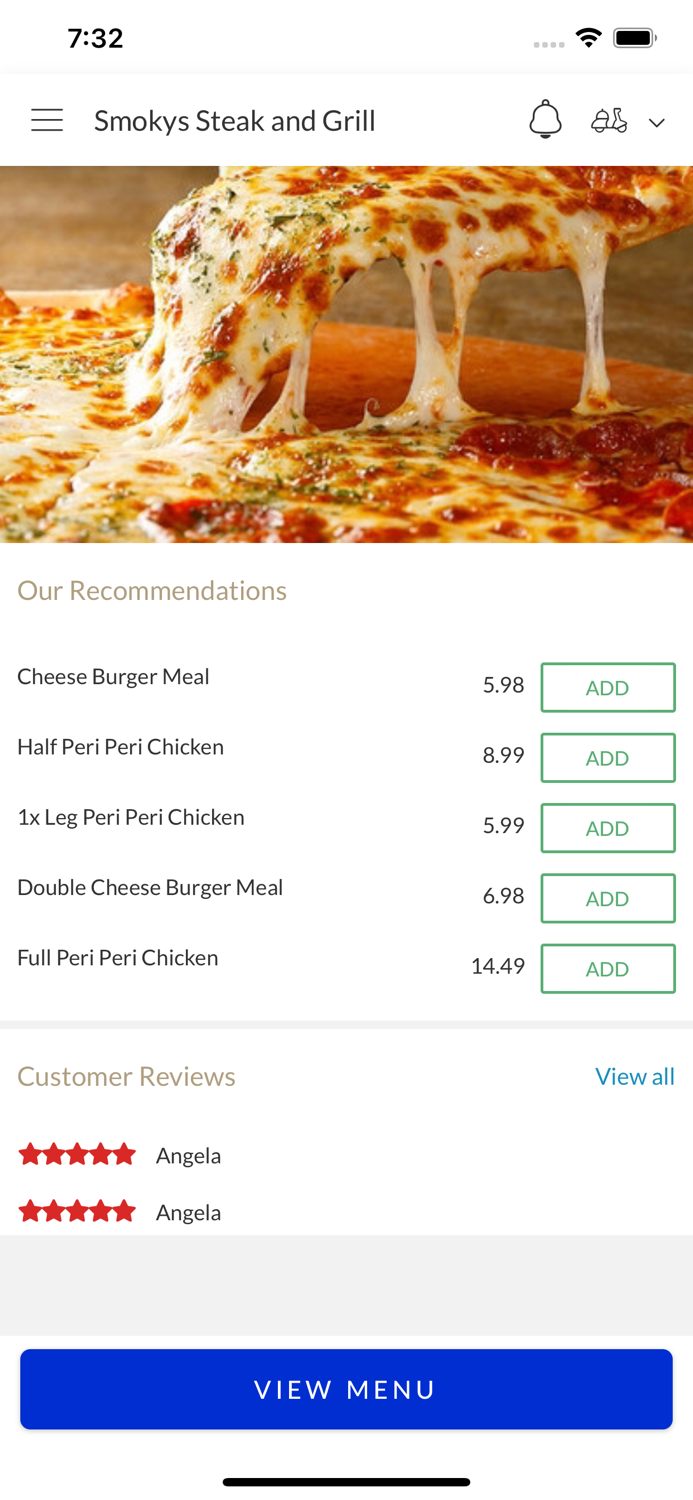The image size is (693, 1500).
Task: Tap the View Menu button
Action: (x=346, y=1389)
